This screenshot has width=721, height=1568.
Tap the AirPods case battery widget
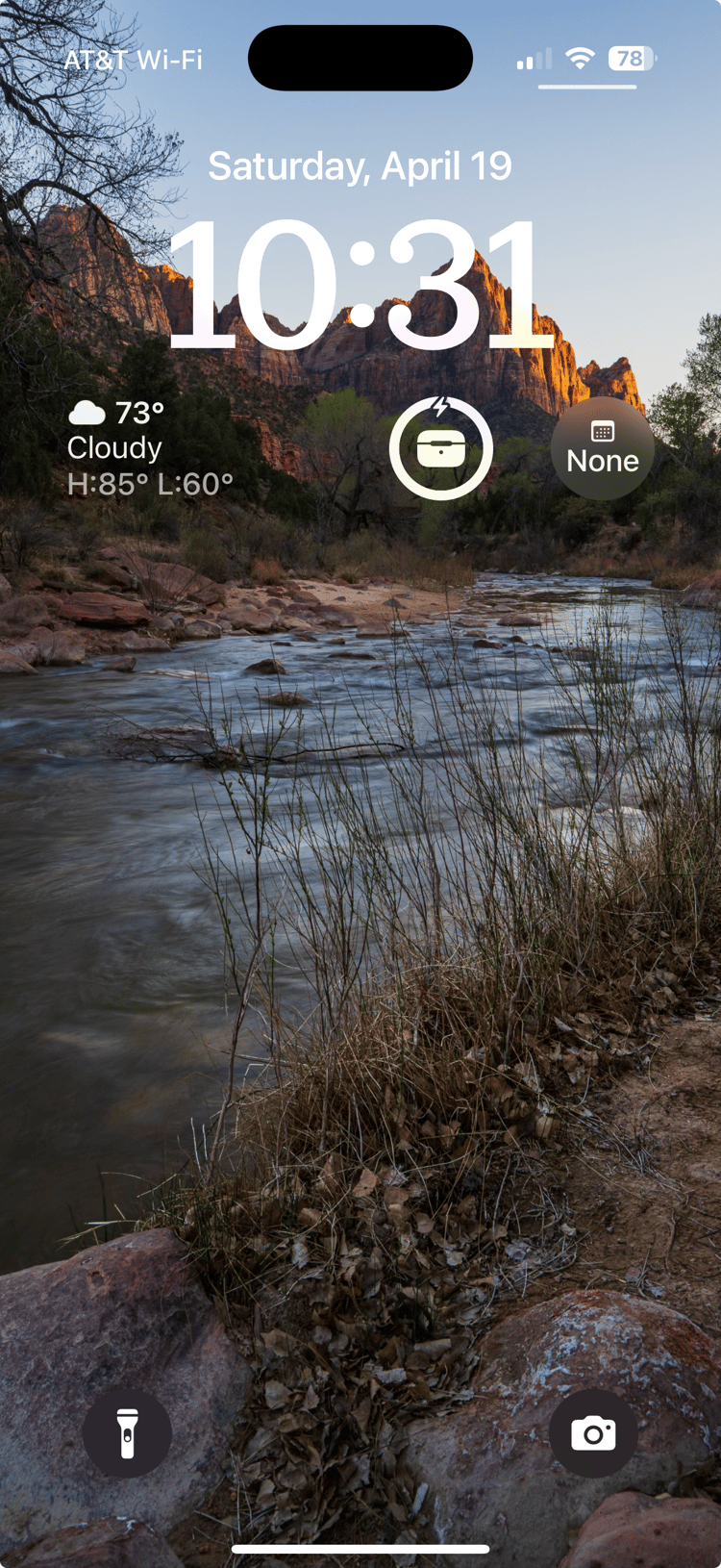441,447
